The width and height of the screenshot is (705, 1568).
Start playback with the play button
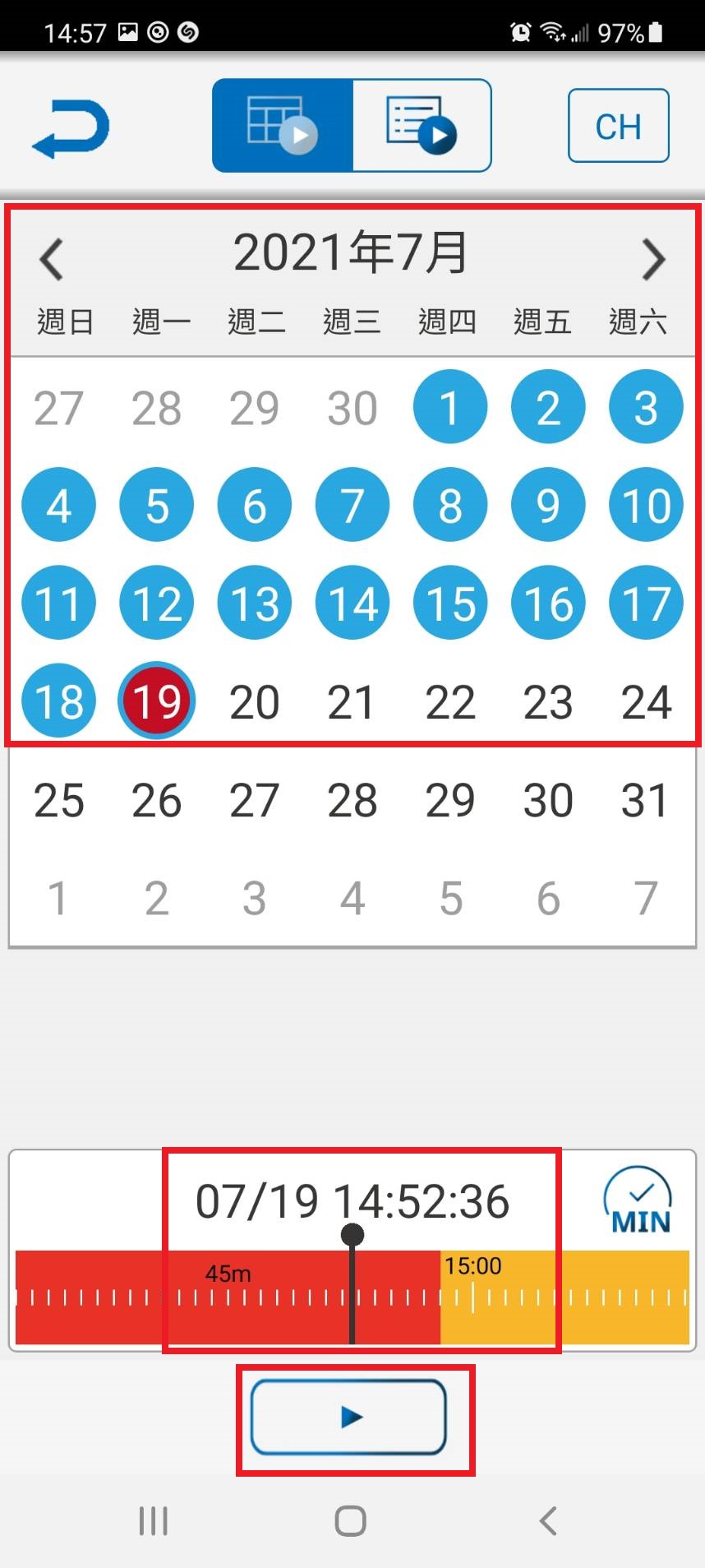[x=348, y=1417]
